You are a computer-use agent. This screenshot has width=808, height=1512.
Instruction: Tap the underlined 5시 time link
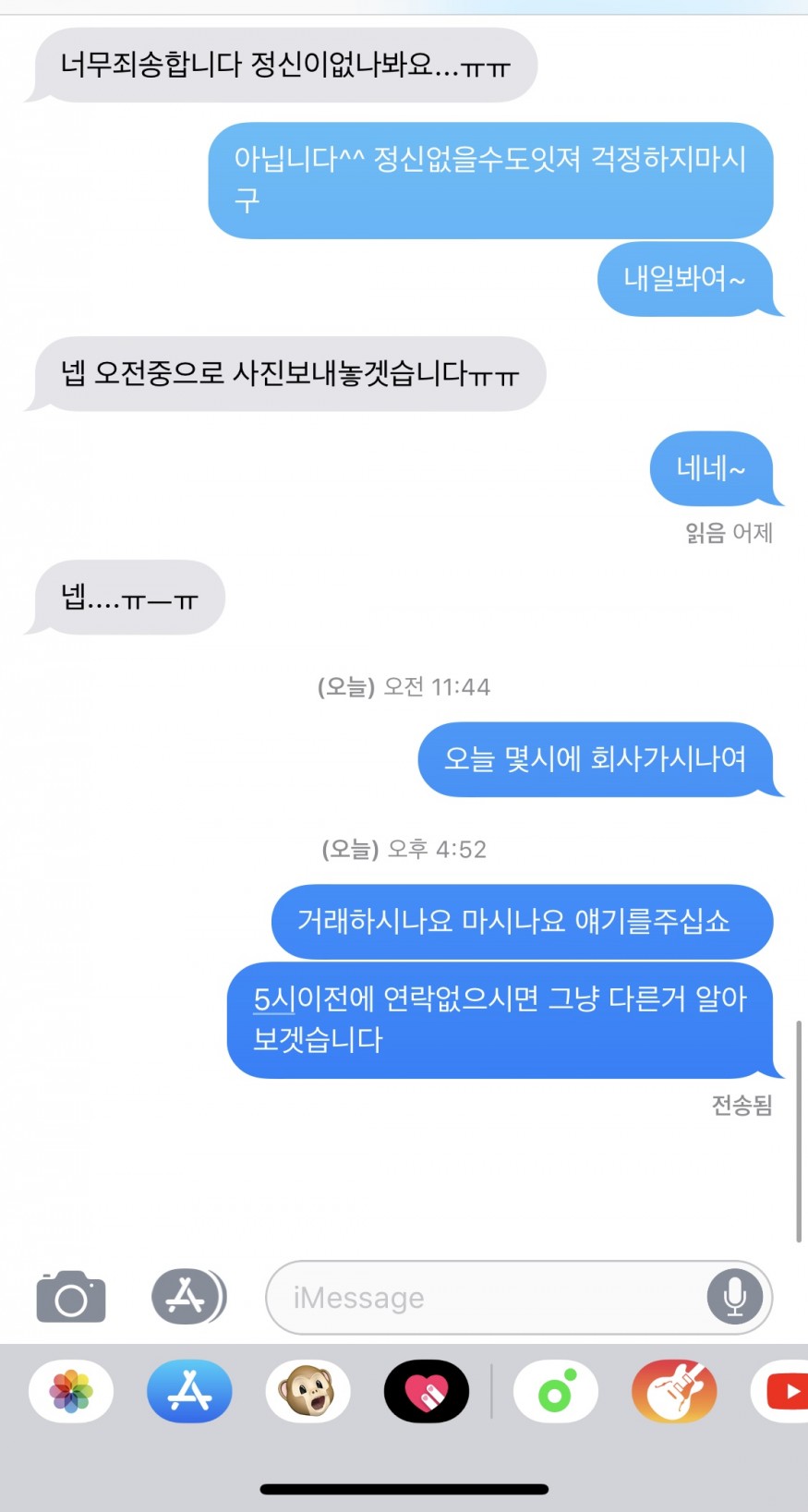click(274, 999)
